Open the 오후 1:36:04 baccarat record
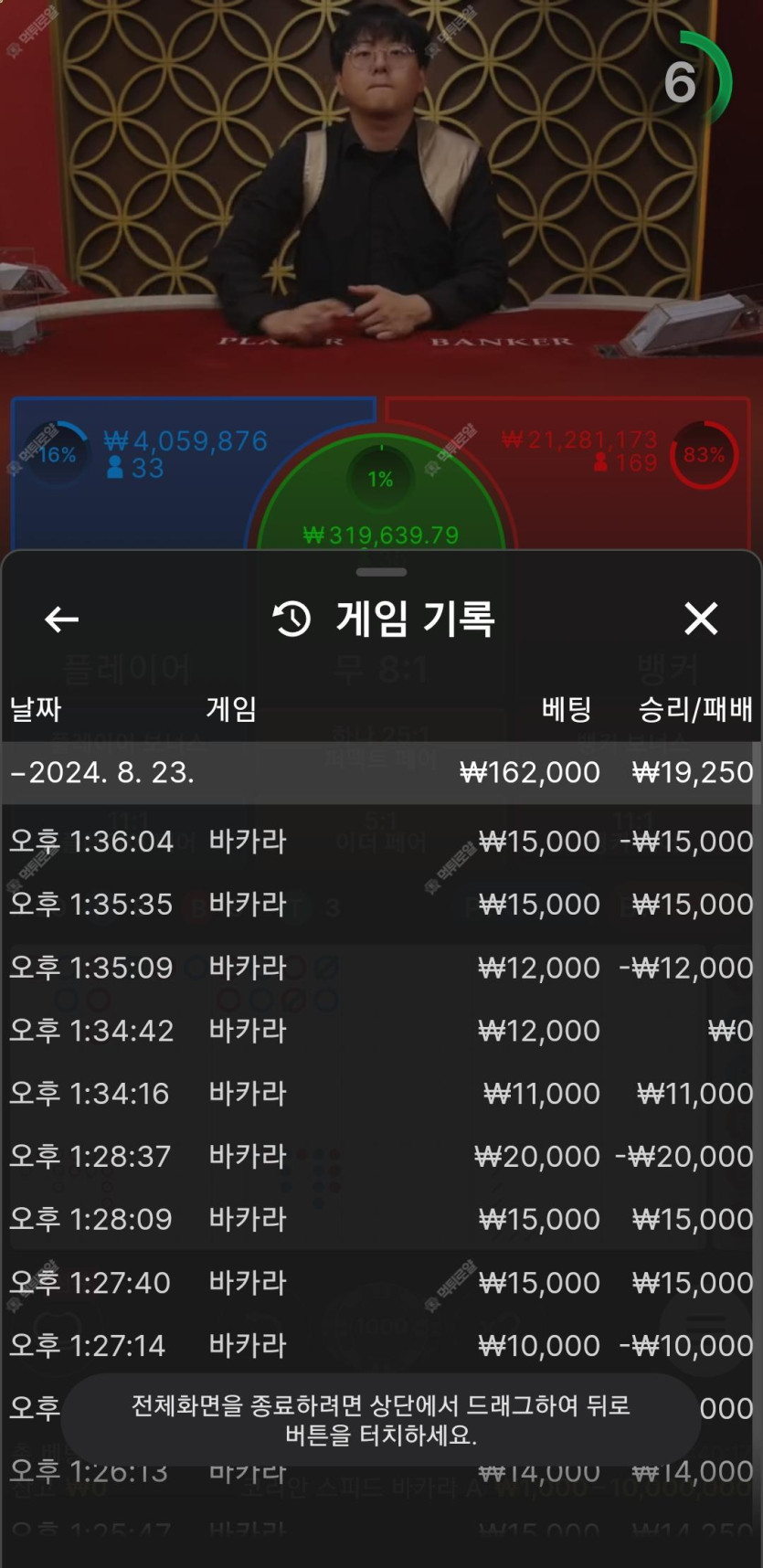The height and width of the screenshot is (1568, 763). tap(381, 841)
